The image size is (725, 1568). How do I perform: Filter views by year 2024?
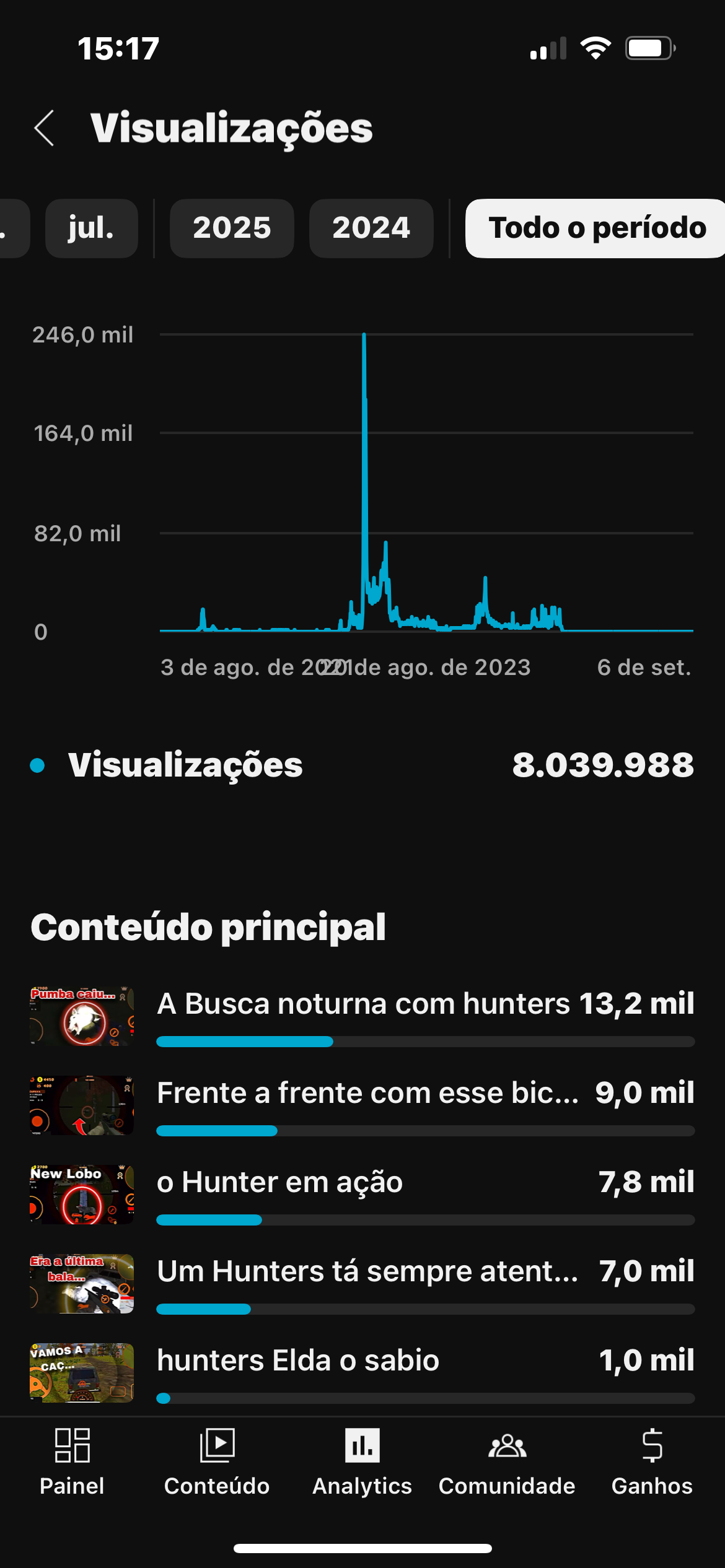click(371, 228)
